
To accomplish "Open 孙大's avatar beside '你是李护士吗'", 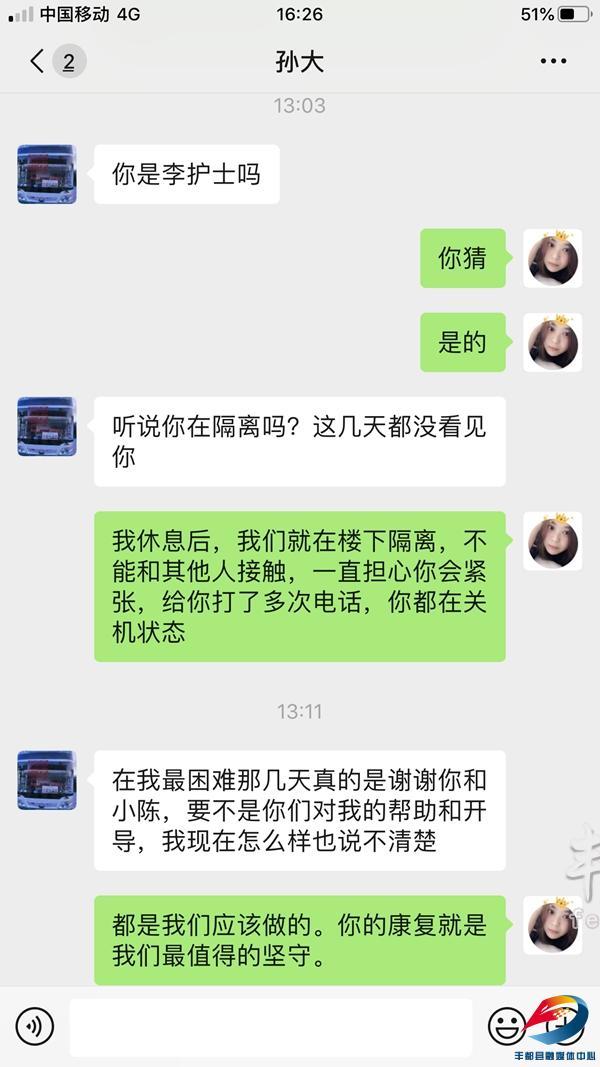I will tap(47, 175).
